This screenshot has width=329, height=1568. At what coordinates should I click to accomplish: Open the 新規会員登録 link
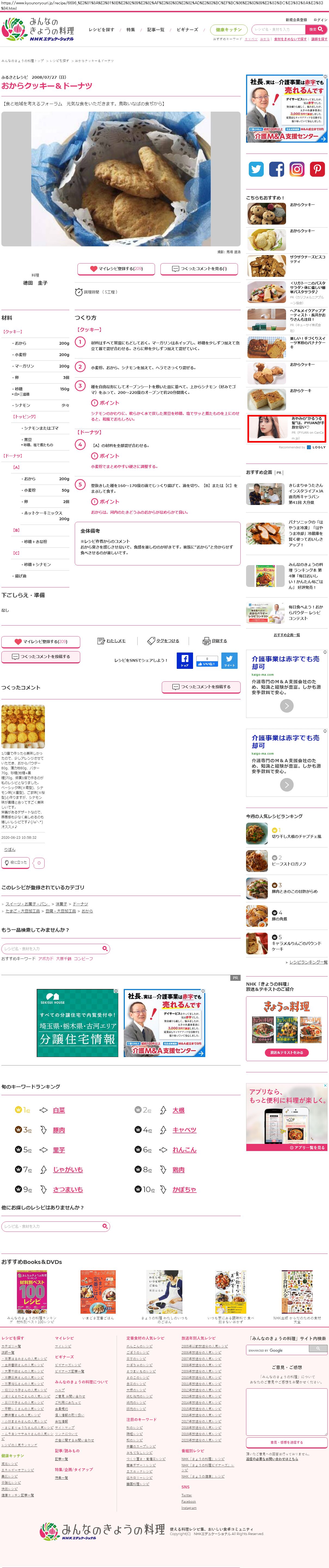point(296,20)
